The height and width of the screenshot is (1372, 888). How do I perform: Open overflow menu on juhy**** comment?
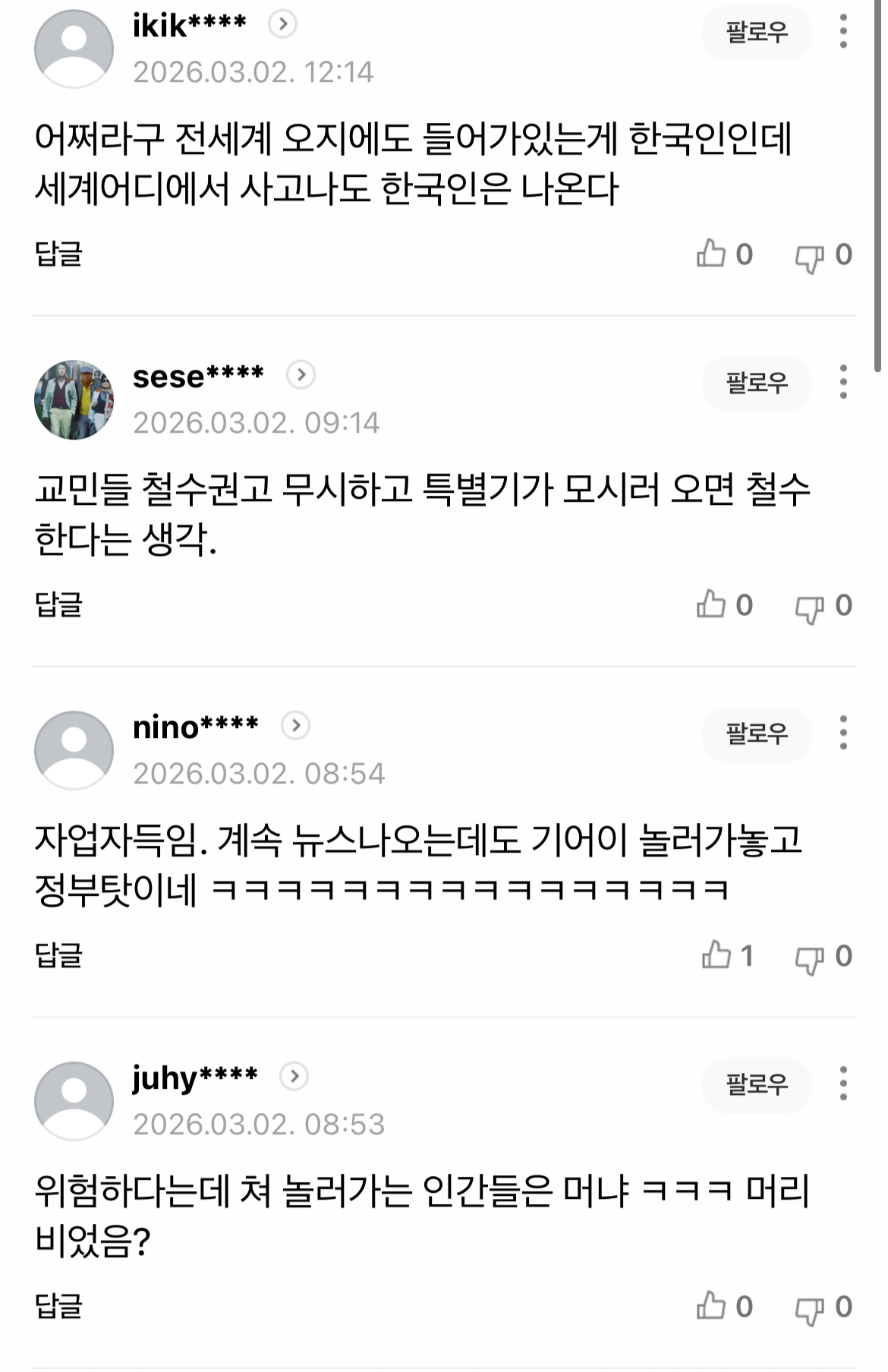coord(843,1084)
